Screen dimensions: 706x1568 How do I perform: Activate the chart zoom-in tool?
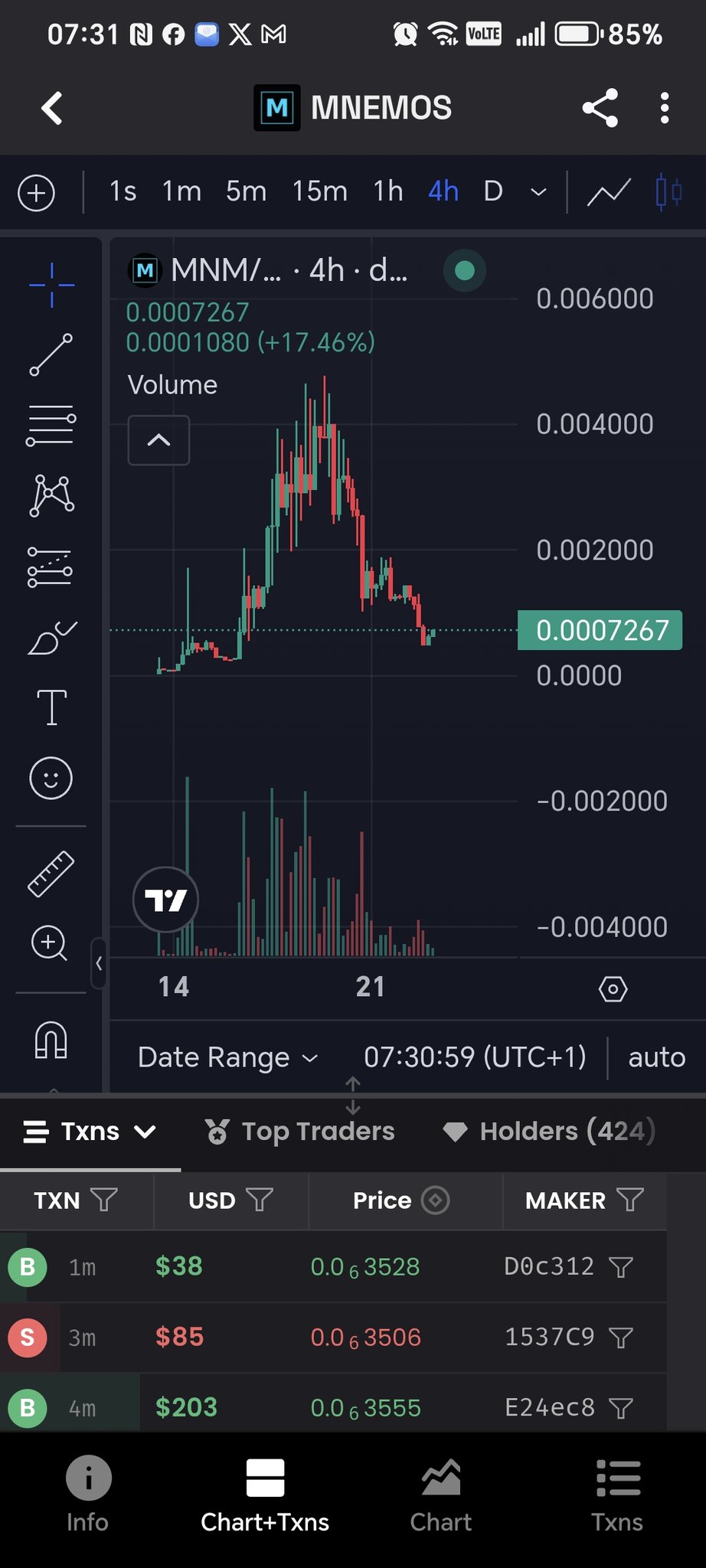50,942
